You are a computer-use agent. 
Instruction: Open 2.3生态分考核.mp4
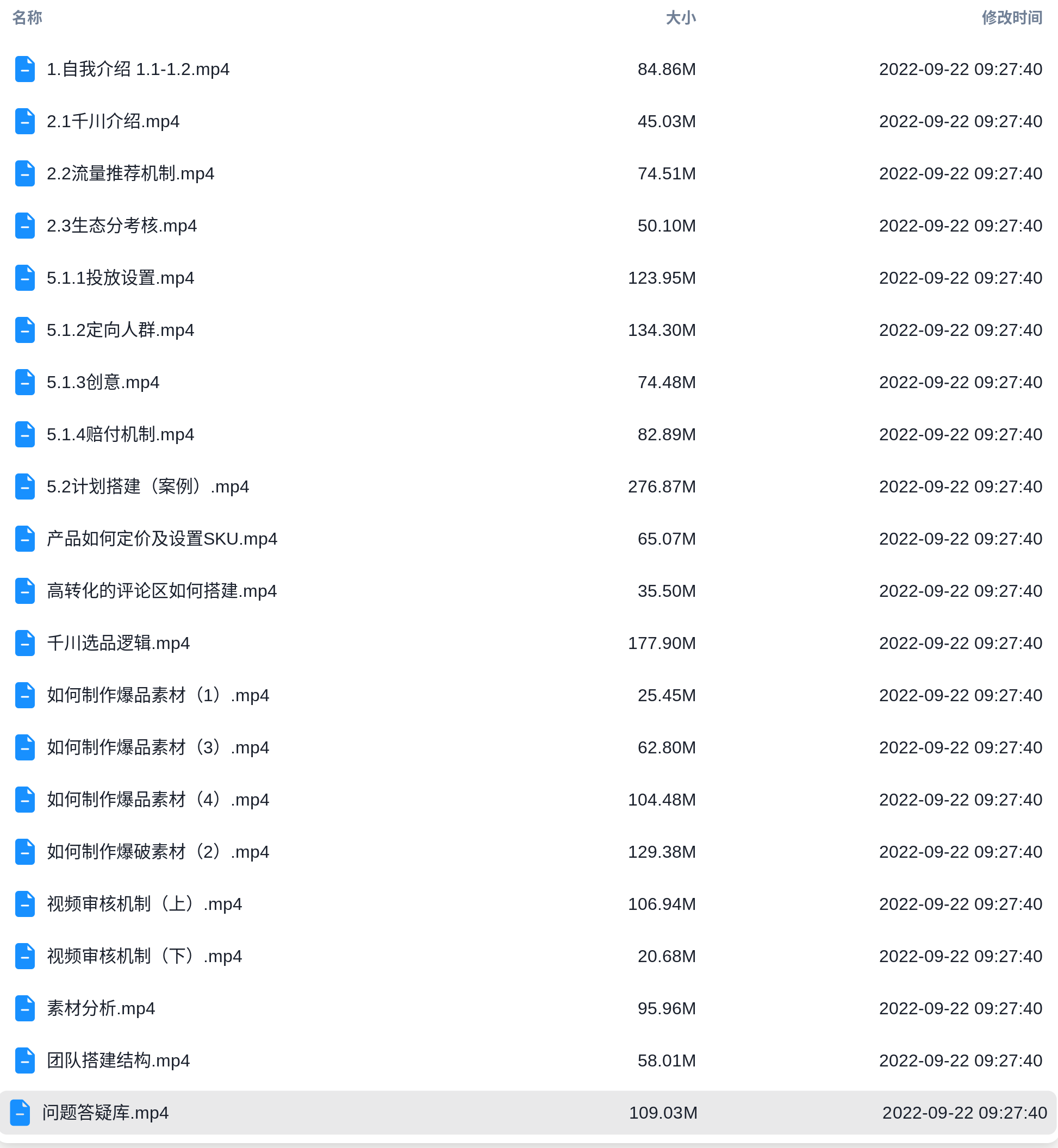[121, 226]
